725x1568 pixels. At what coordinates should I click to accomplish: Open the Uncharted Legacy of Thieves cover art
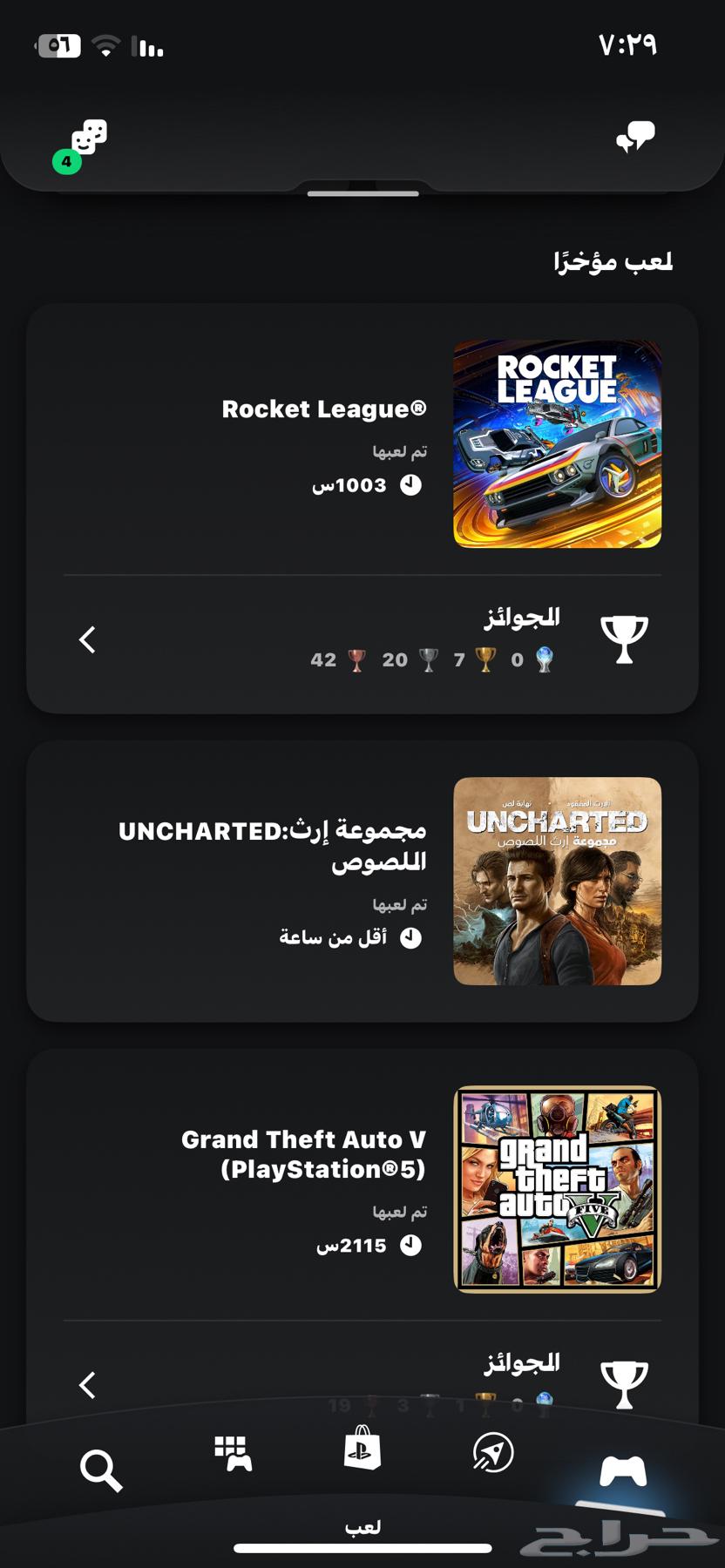[x=555, y=882]
